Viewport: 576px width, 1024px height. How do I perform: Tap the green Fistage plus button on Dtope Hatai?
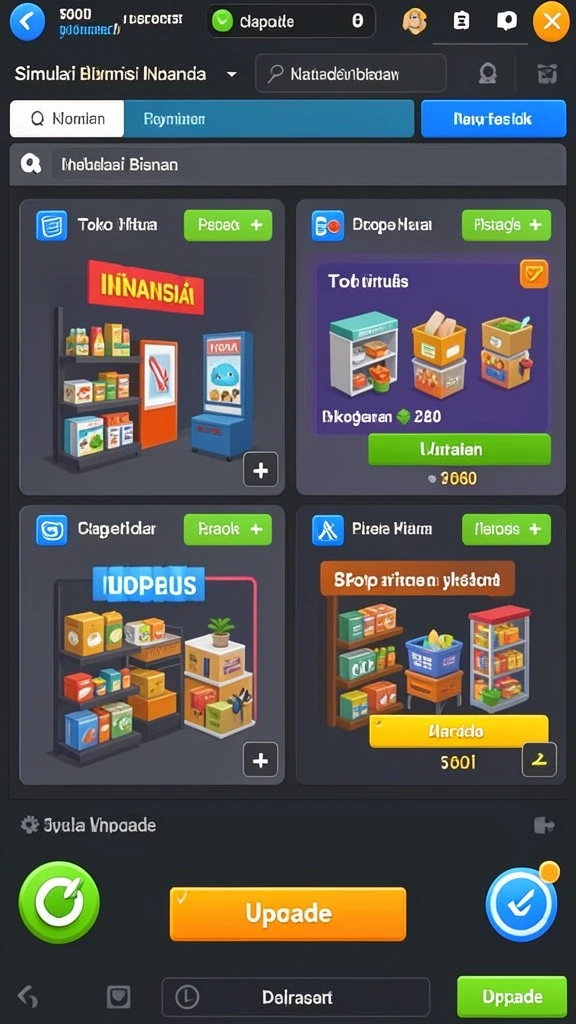pos(506,225)
